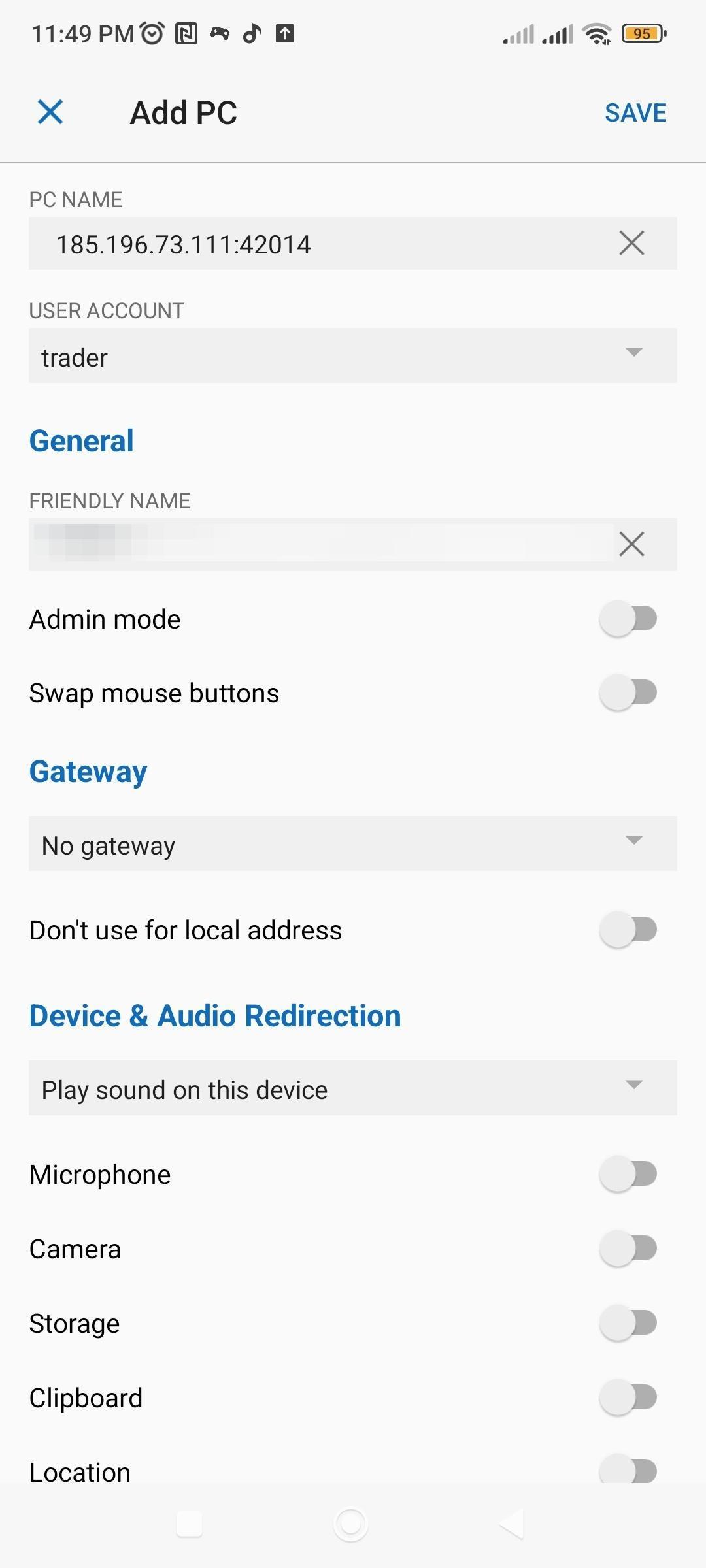Viewport: 706px width, 1568px height.
Task: Save the new PC connection
Action: tap(635, 112)
